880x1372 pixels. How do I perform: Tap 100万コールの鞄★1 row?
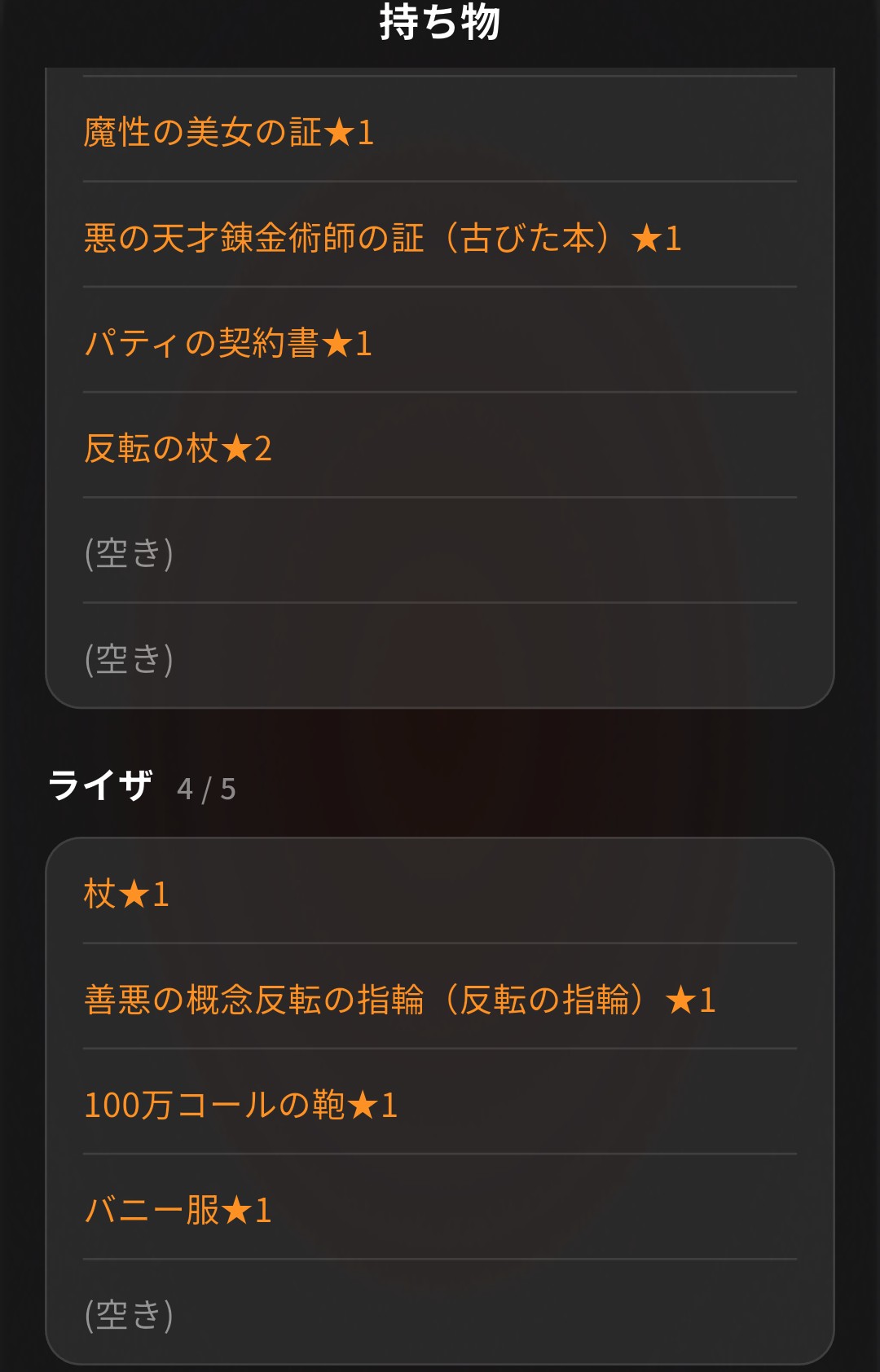pyautogui.click(x=440, y=1102)
